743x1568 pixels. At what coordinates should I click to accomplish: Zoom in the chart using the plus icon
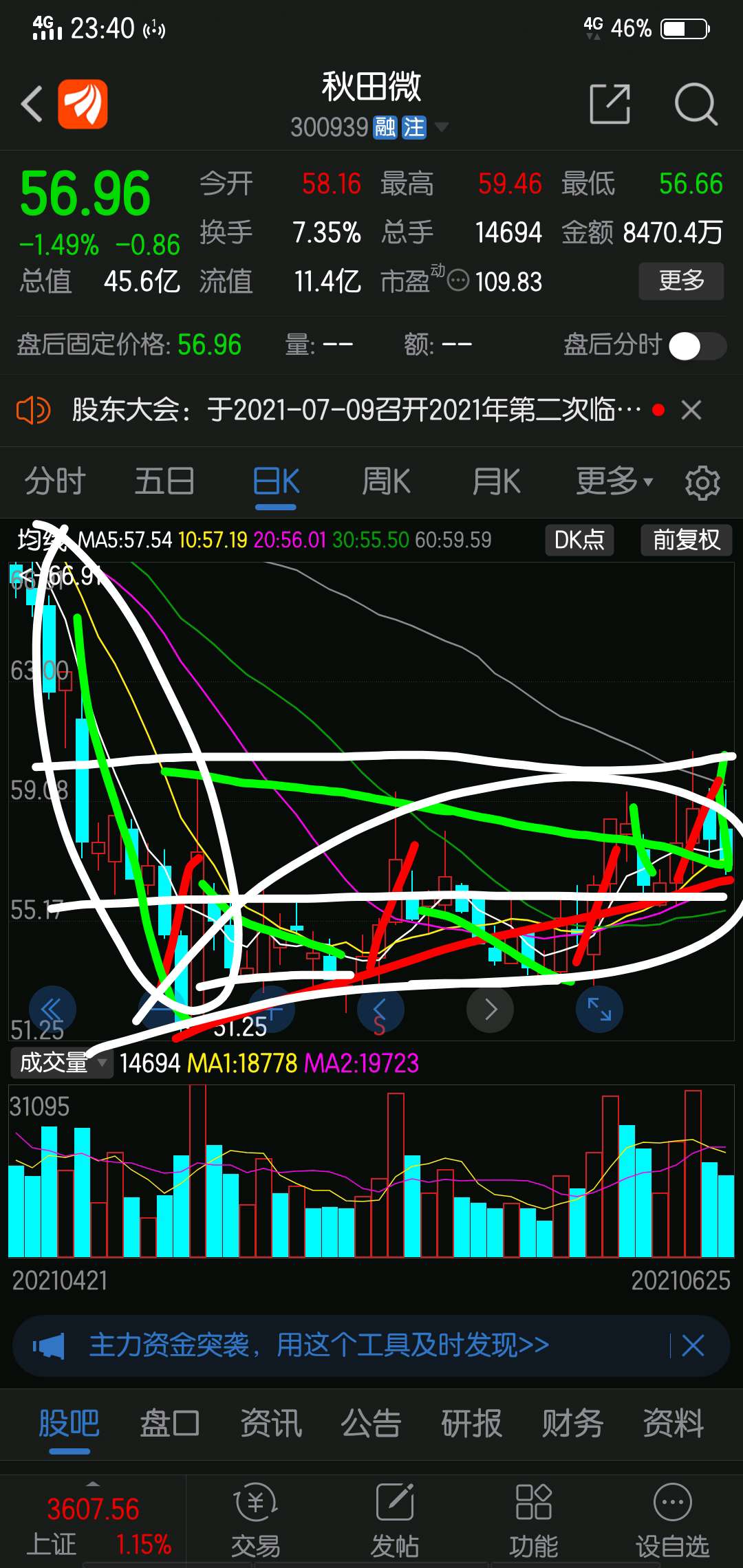click(x=272, y=1010)
